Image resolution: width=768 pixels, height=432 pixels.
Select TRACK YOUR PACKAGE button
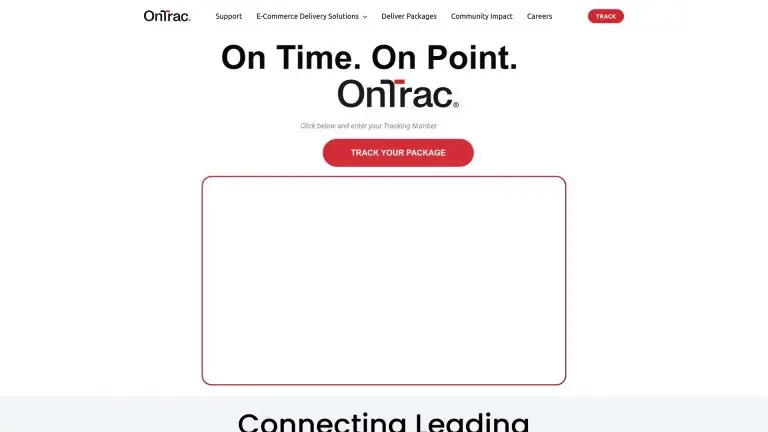tap(398, 153)
